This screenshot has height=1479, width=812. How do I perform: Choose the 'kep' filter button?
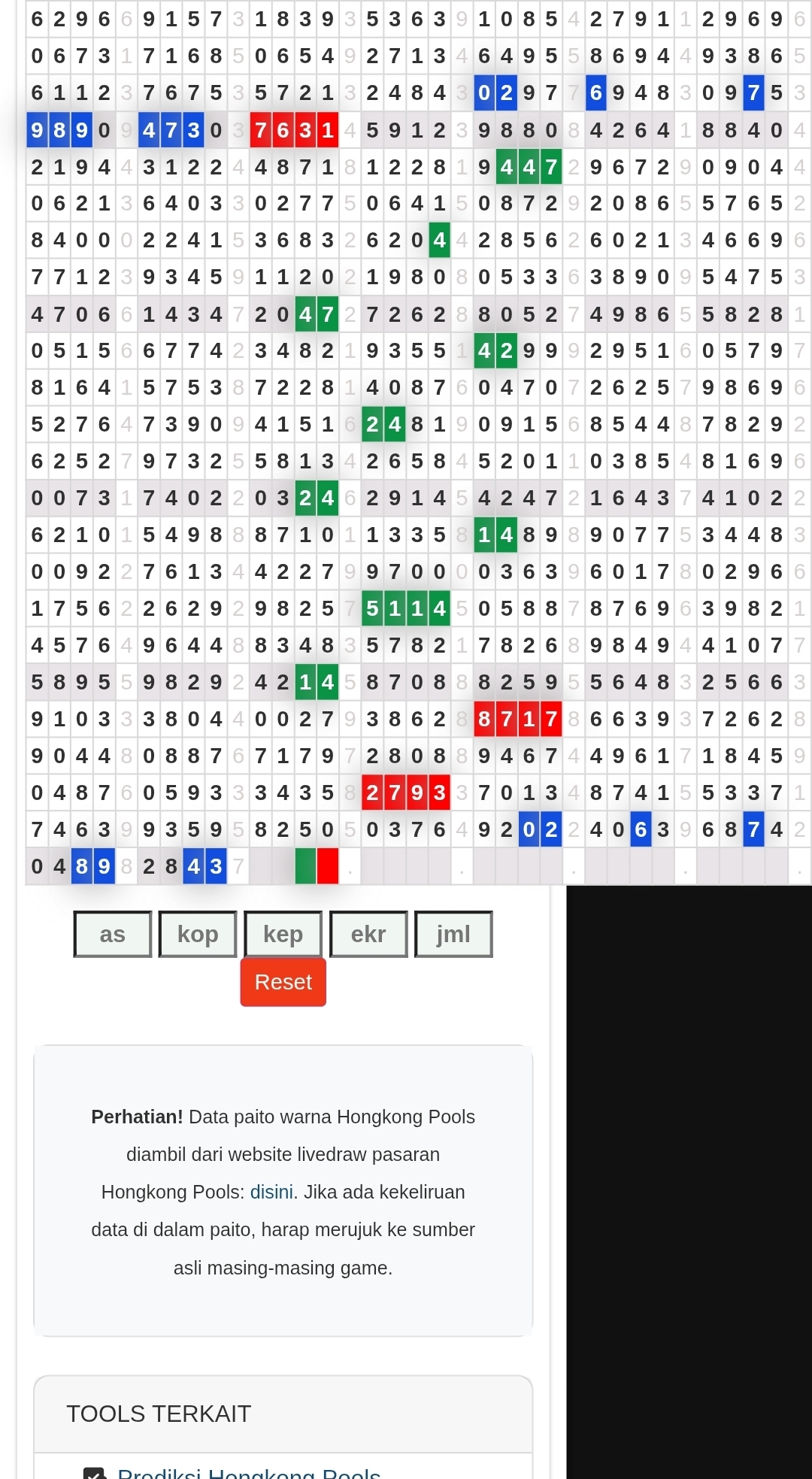283,934
